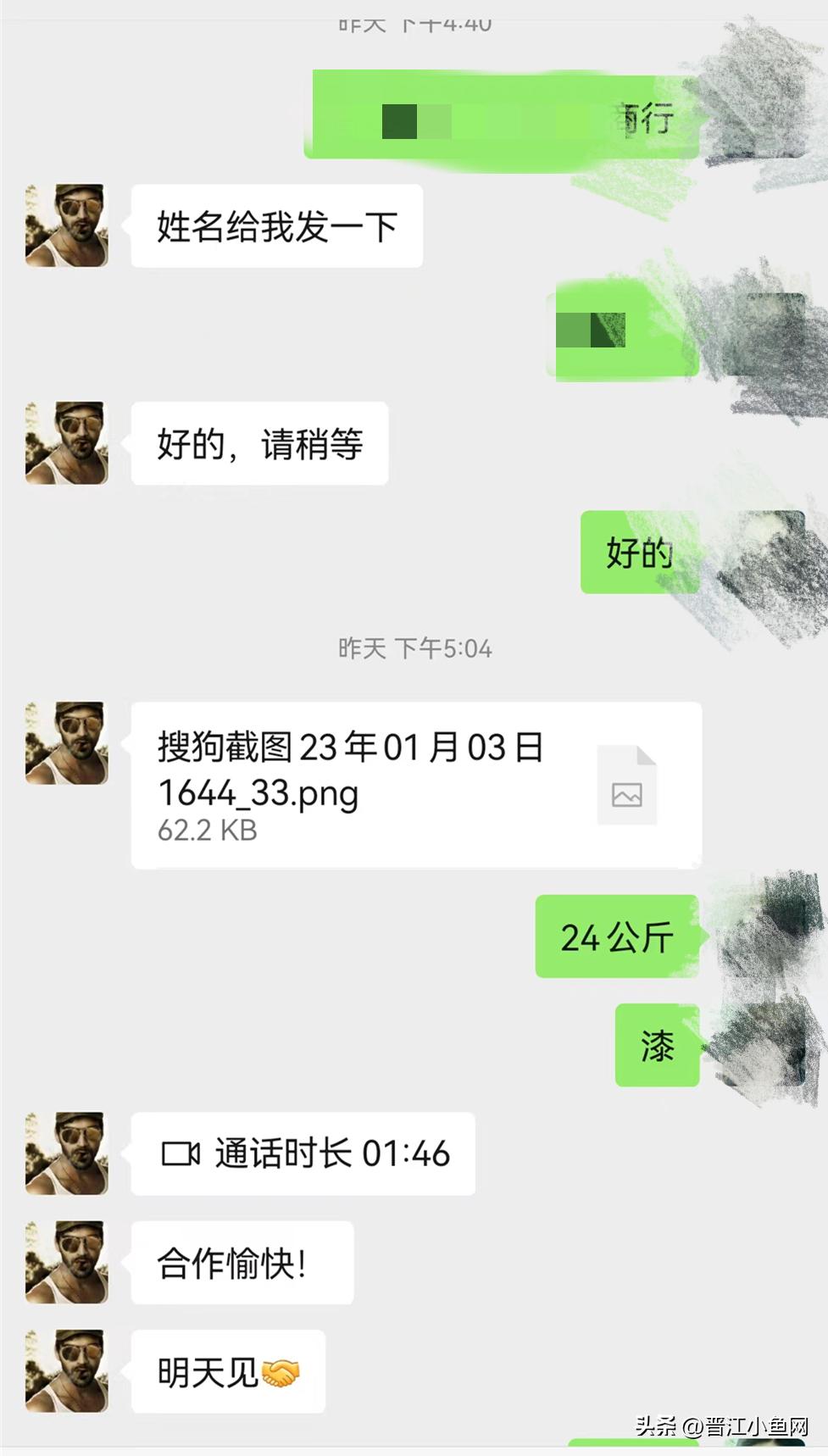Open the avatar next to 合作愉快!
The image size is (828, 1456).
pos(67,1260)
